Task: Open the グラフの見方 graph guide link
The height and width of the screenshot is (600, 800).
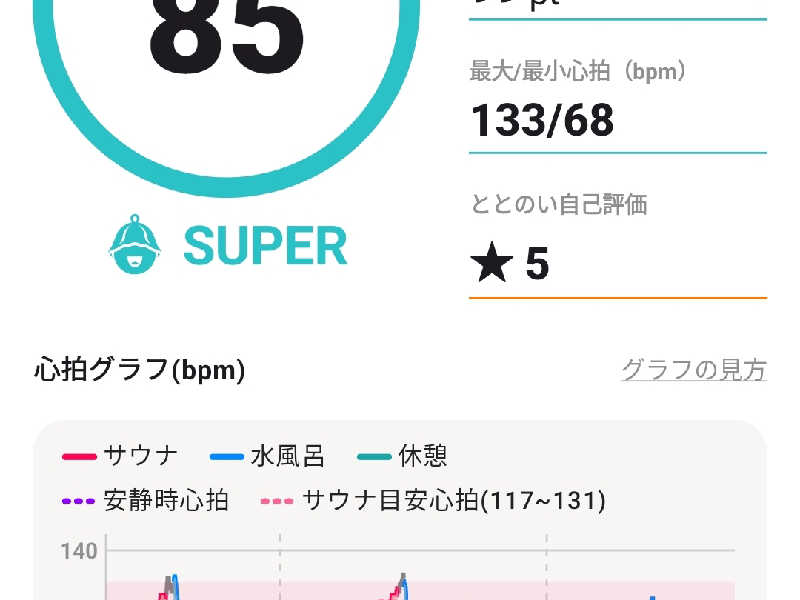Action: (x=693, y=370)
